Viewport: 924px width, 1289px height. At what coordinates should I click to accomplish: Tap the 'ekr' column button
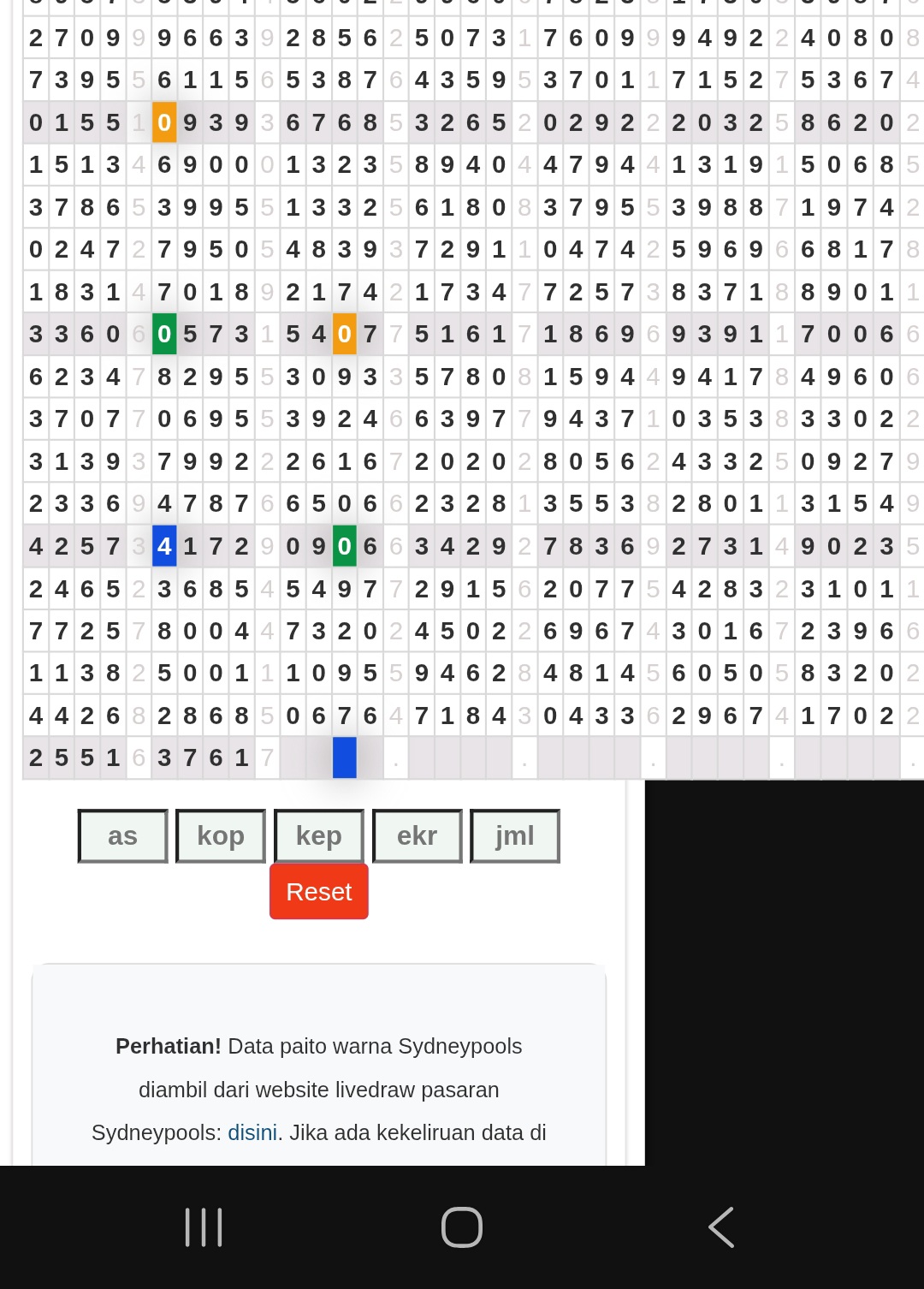[x=418, y=836]
